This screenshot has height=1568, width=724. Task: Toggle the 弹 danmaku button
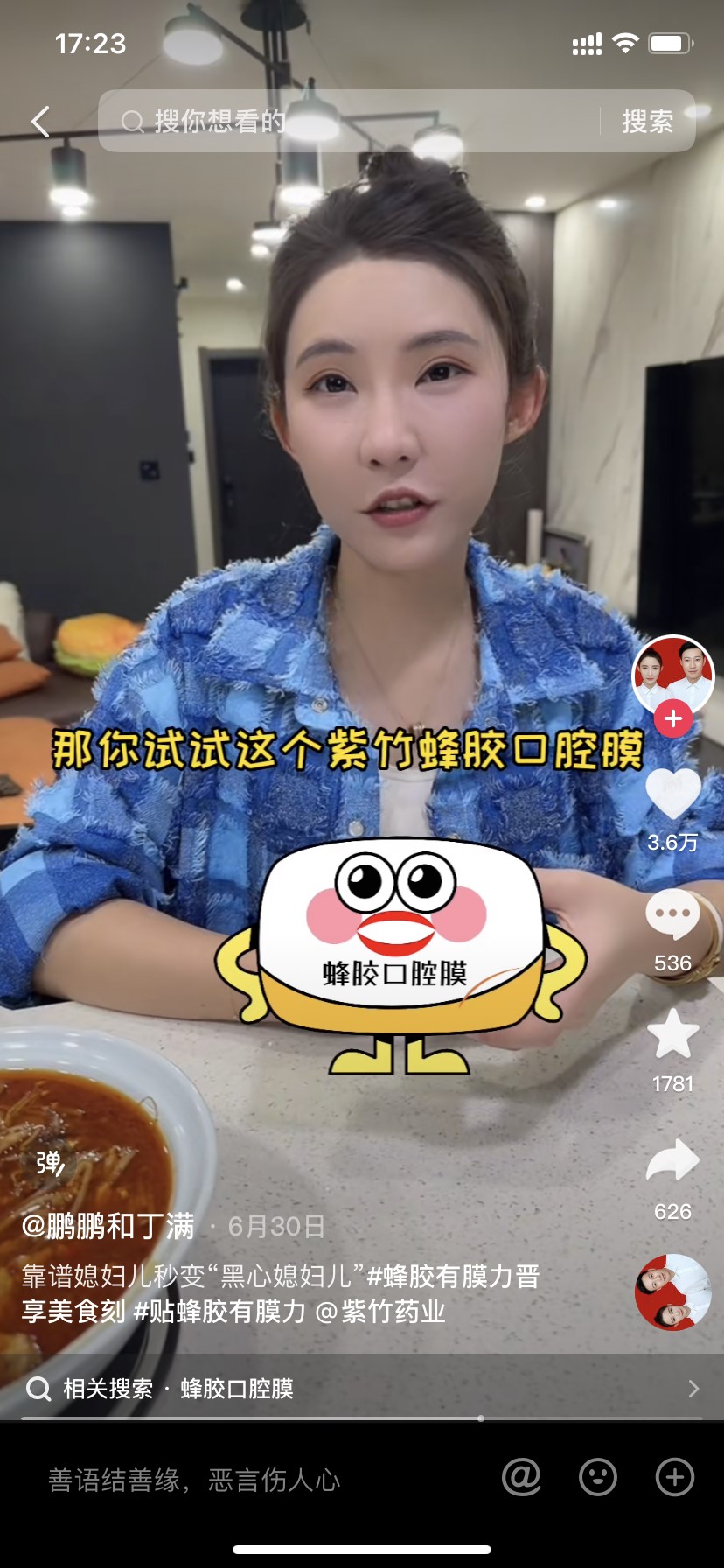tap(49, 1163)
